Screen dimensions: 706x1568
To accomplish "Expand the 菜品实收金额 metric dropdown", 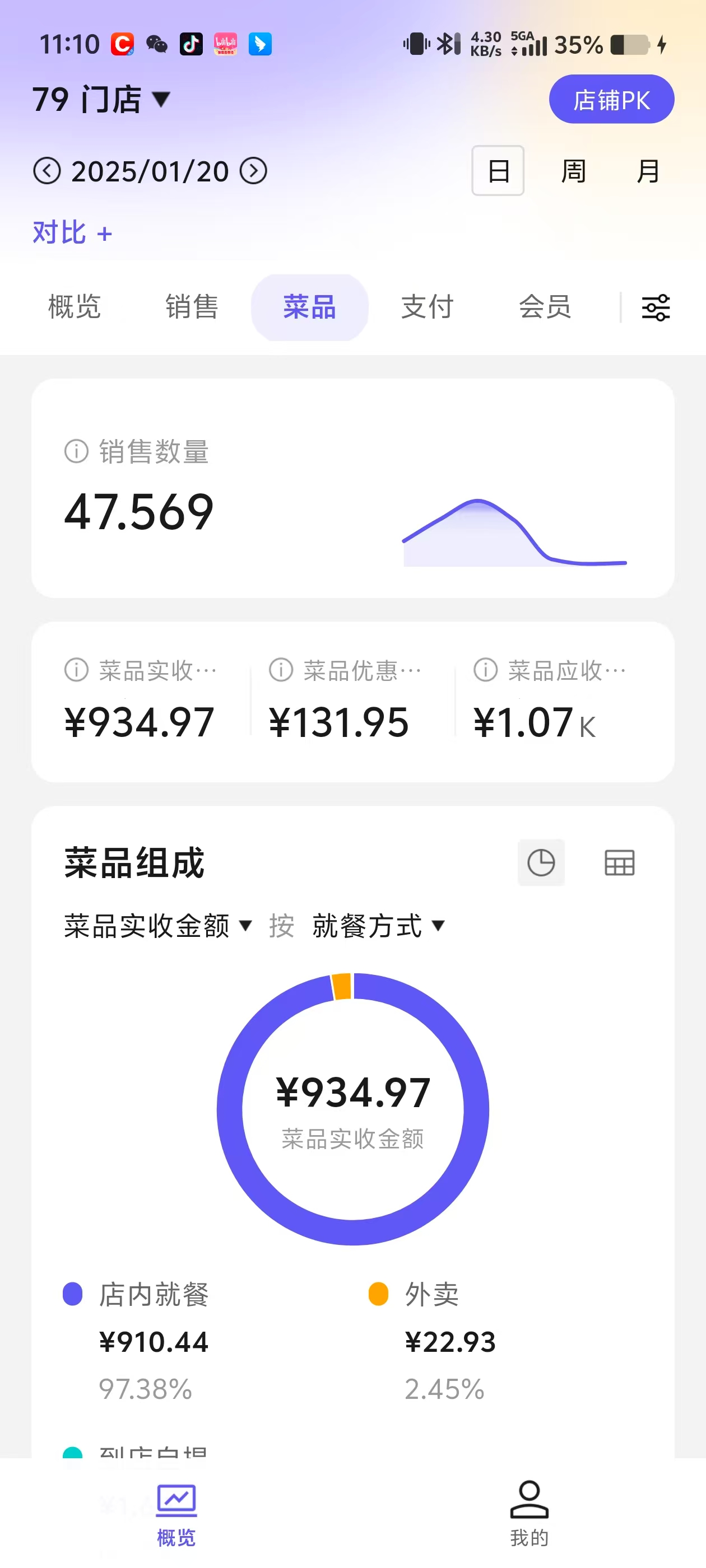I will tap(158, 926).
